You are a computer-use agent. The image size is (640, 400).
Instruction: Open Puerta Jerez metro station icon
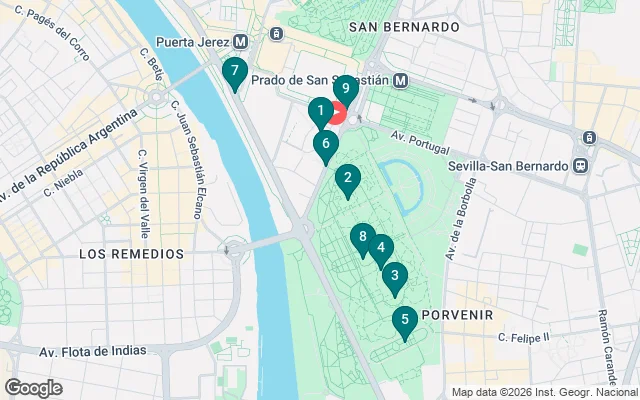click(x=241, y=42)
